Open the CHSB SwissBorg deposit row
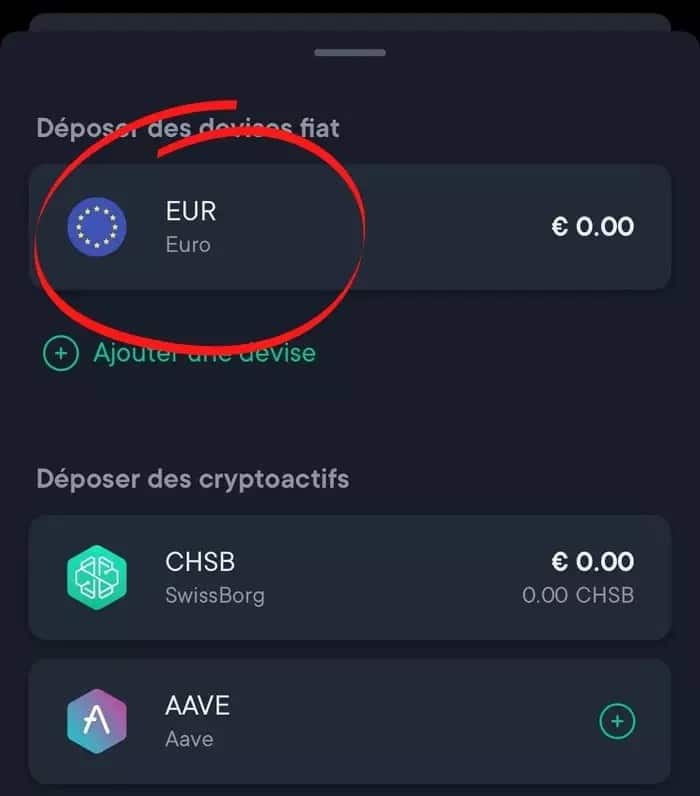Image resolution: width=700 pixels, height=796 pixels. (x=349, y=577)
